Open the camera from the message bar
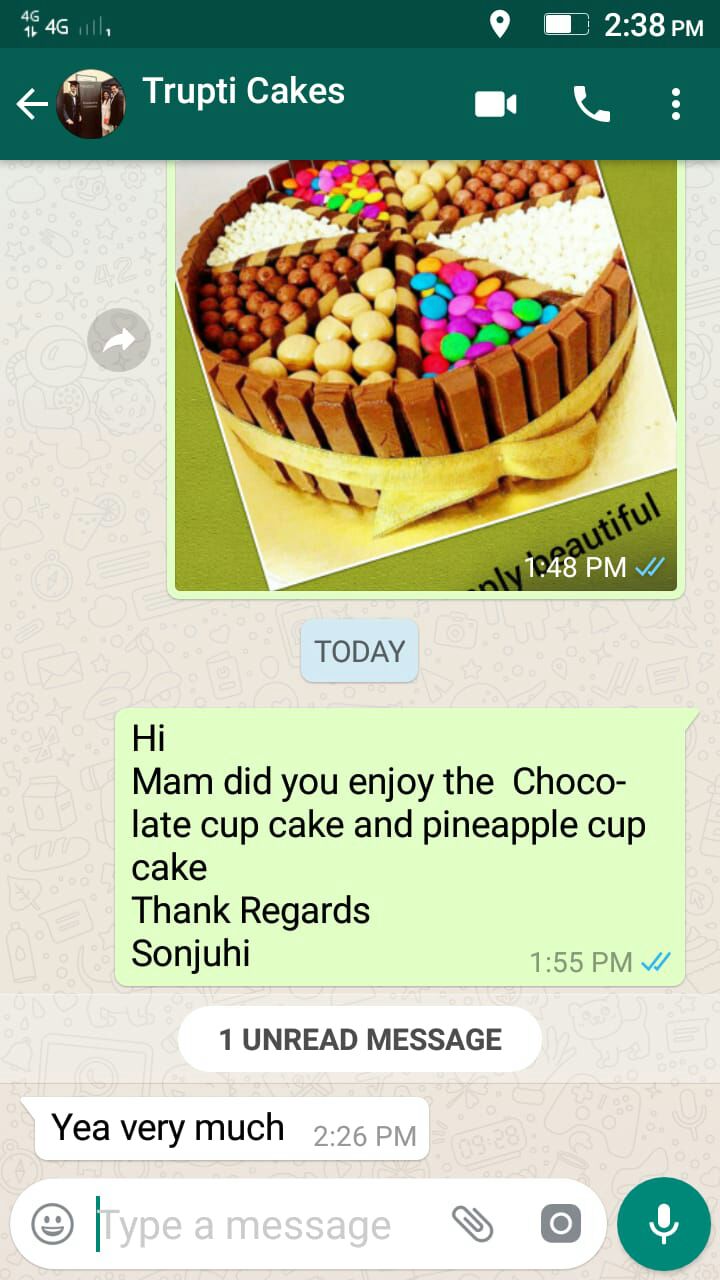The width and height of the screenshot is (720, 1280). coord(560,1223)
